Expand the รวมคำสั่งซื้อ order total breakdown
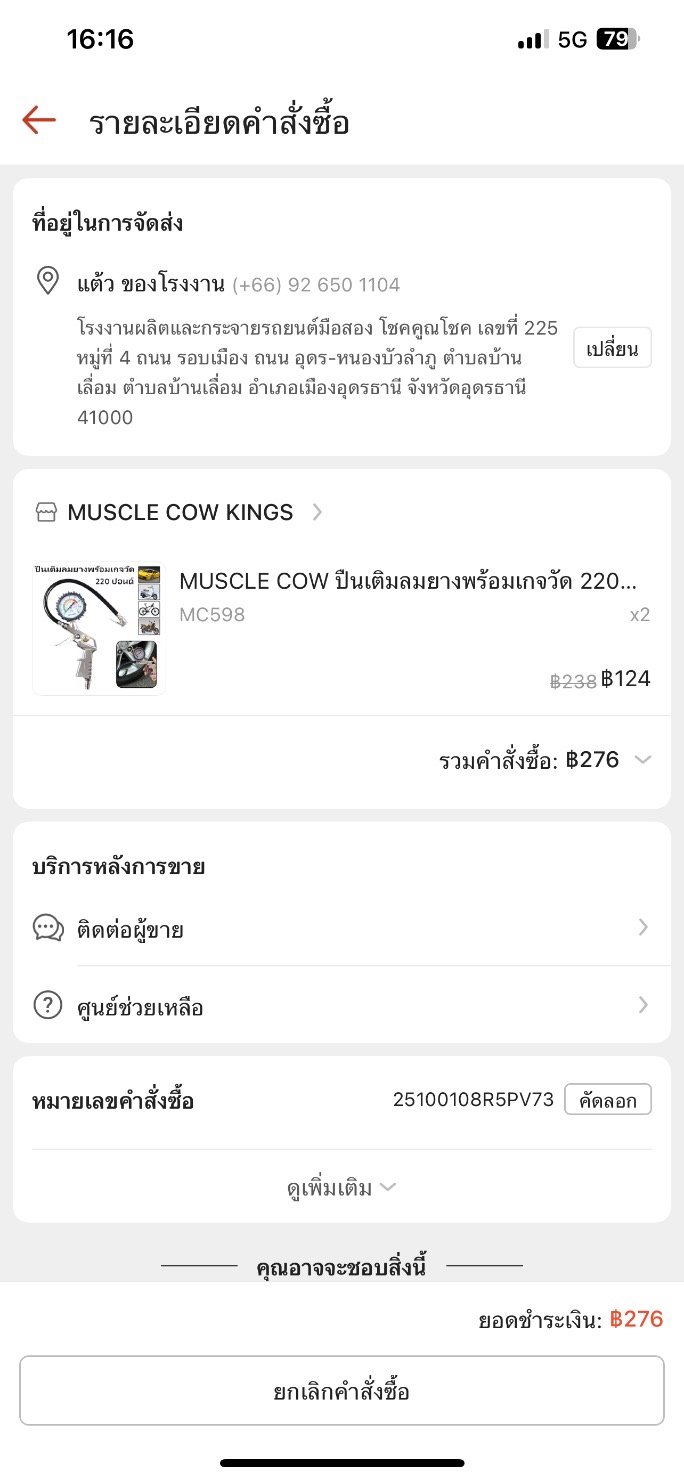 (643, 760)
